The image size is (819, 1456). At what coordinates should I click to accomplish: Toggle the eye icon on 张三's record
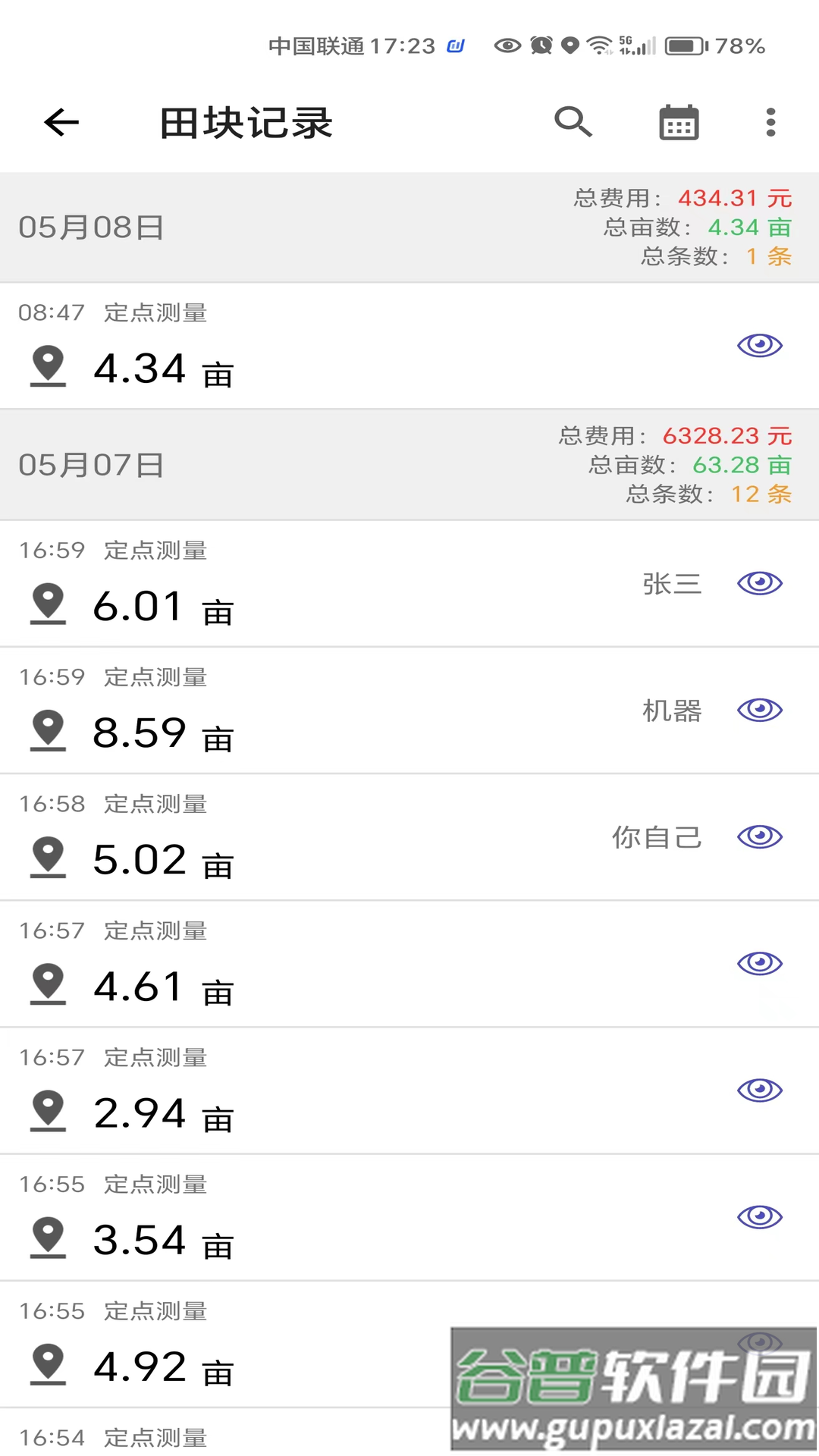(x=759, y=582)
